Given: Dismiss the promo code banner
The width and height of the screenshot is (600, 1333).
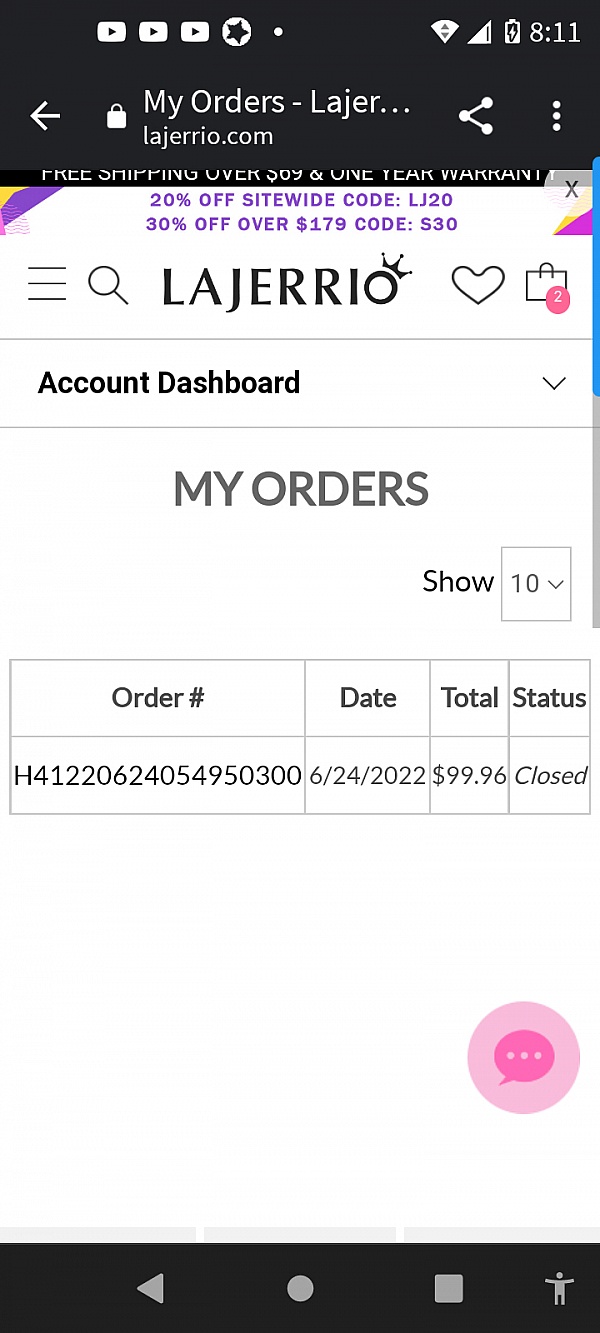Looking at the screenshot, I should [571, 189].
